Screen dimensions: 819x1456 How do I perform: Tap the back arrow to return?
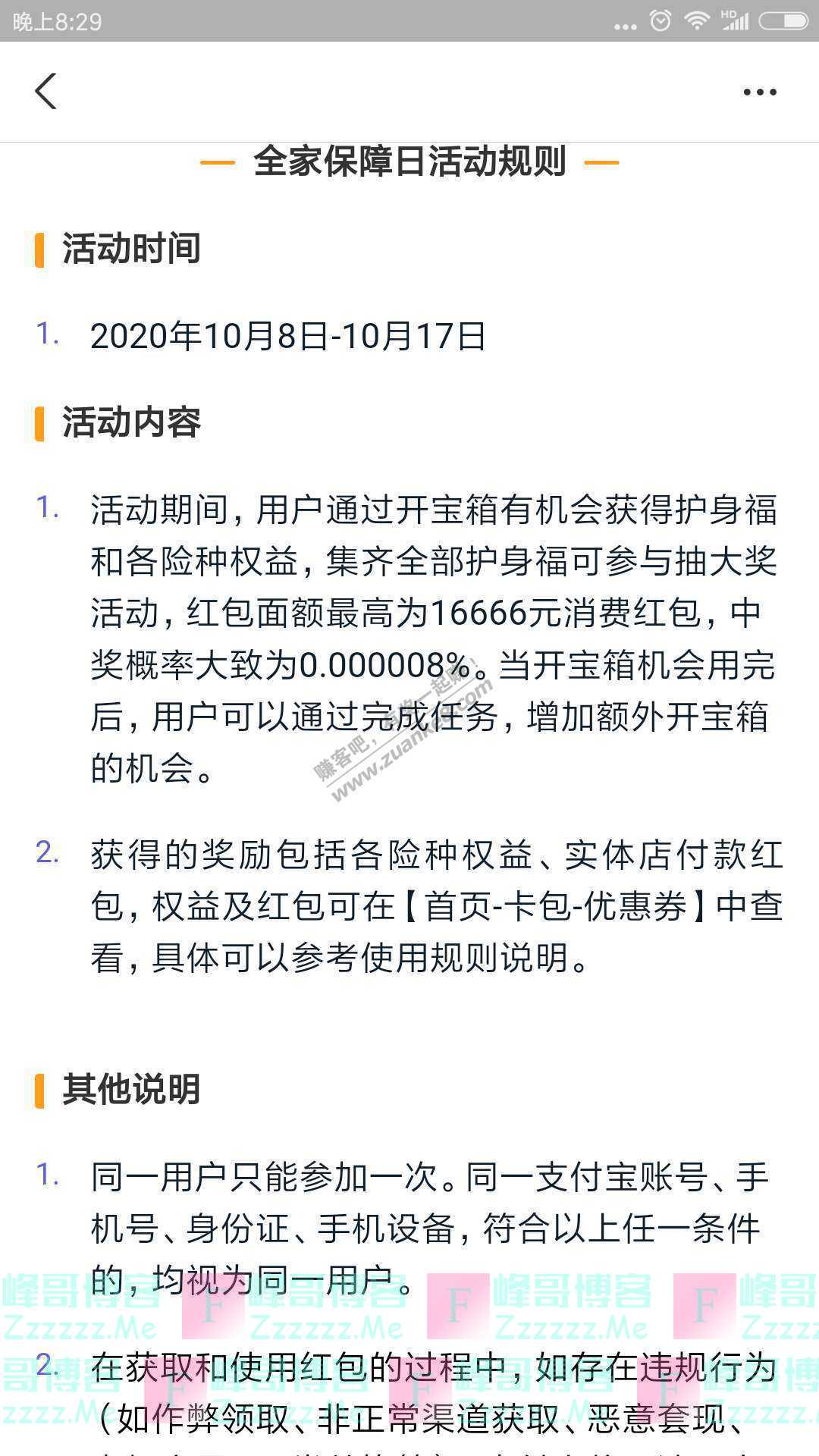pyautogui.click(x=45, y=91)
